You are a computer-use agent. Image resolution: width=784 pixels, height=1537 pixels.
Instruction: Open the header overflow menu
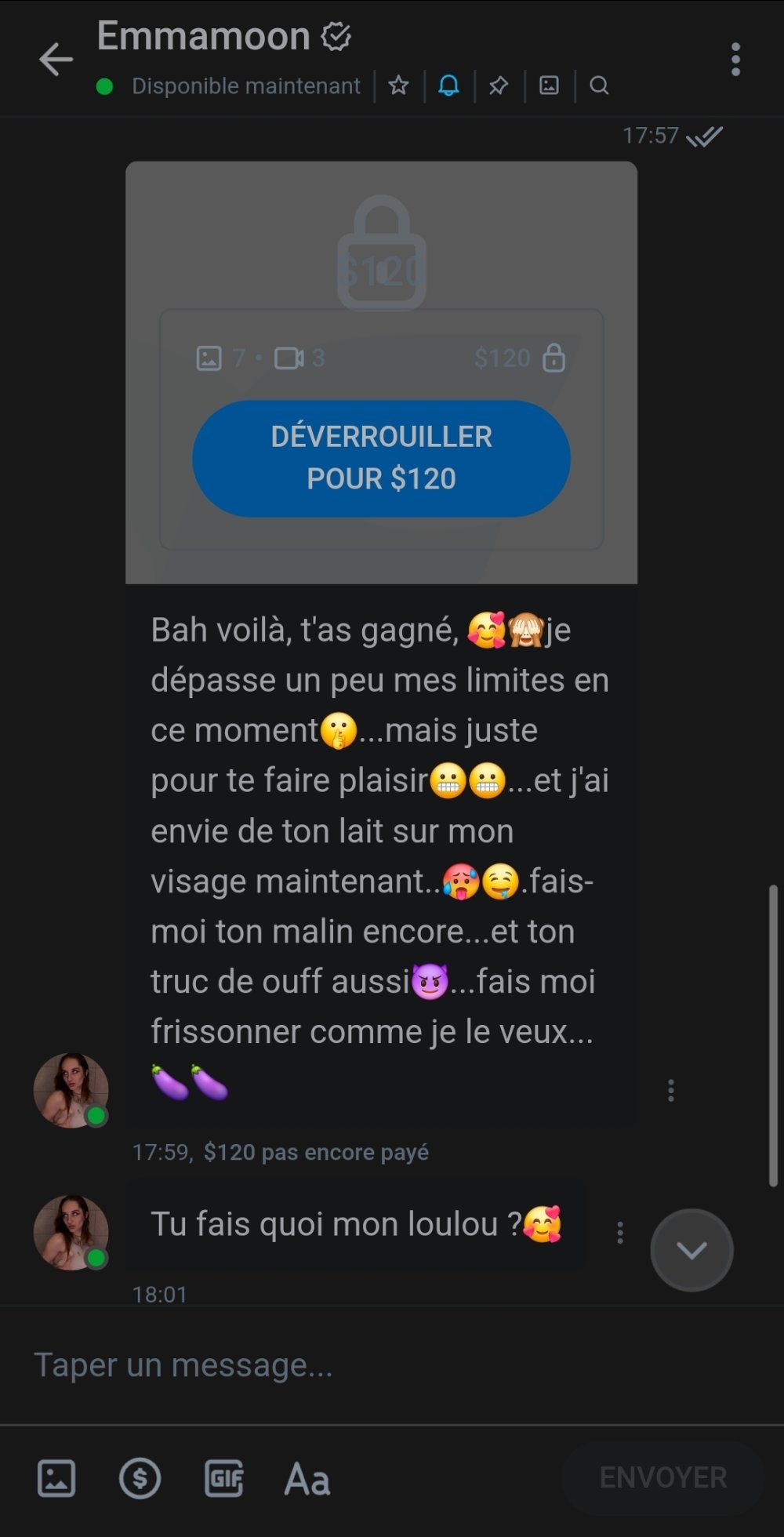(735, 60)
